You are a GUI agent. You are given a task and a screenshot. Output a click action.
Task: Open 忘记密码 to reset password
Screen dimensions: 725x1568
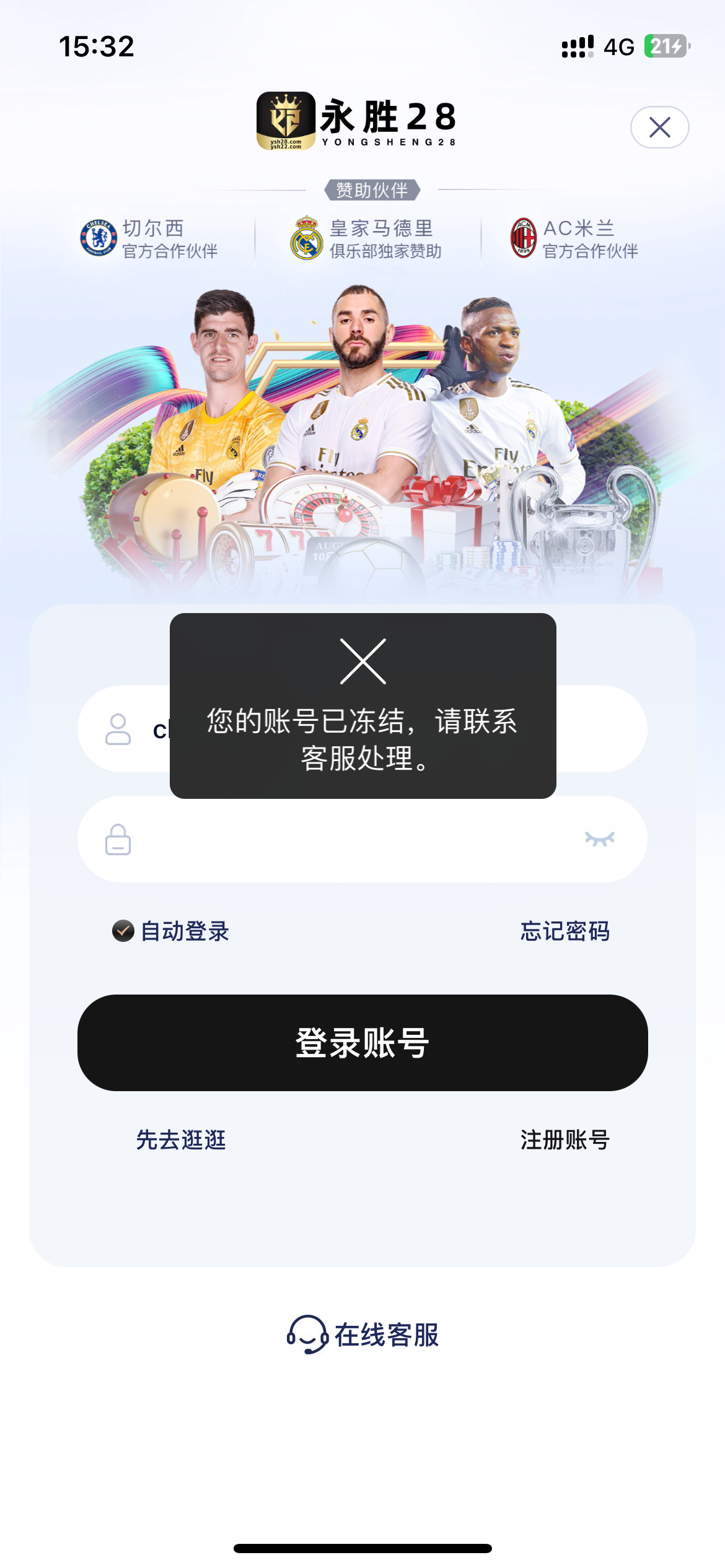(565, 931)
